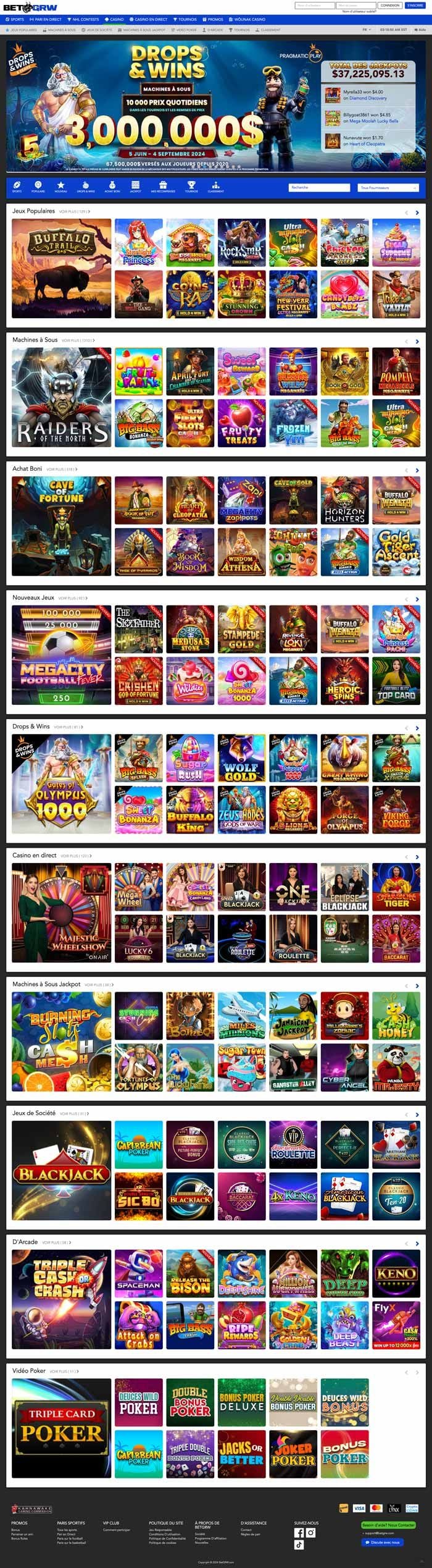Viewport: 432px width, 1568px height.
Task: Open Tournois in the main navigation
Action: click(x=185, y=19)
